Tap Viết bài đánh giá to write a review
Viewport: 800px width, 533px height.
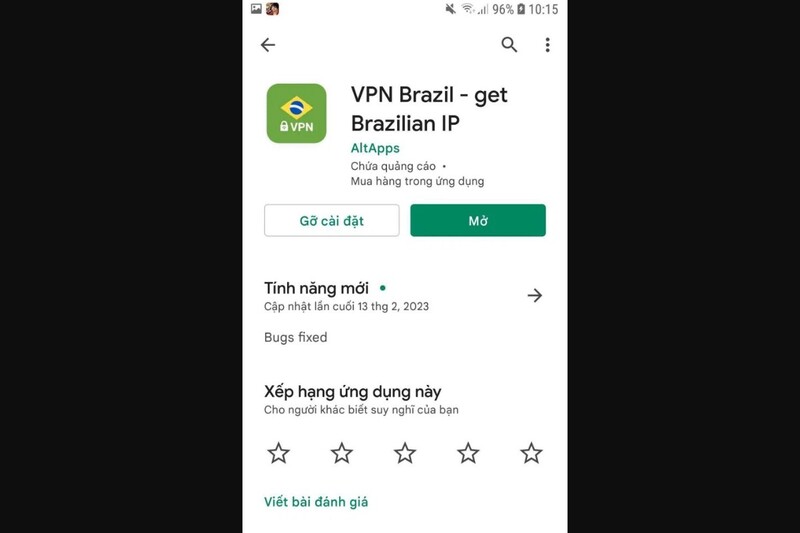coord(316,501)
